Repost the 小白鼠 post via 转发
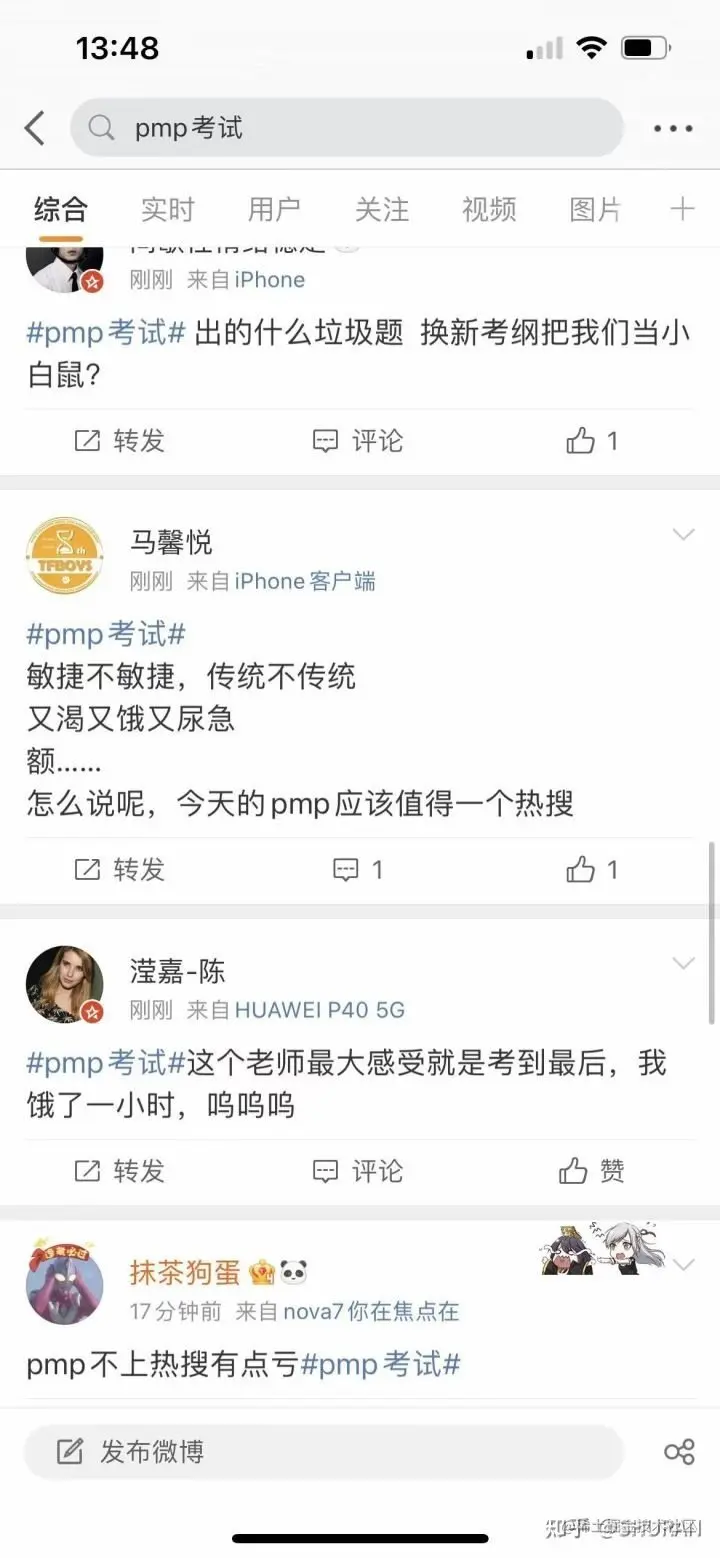 120,441
